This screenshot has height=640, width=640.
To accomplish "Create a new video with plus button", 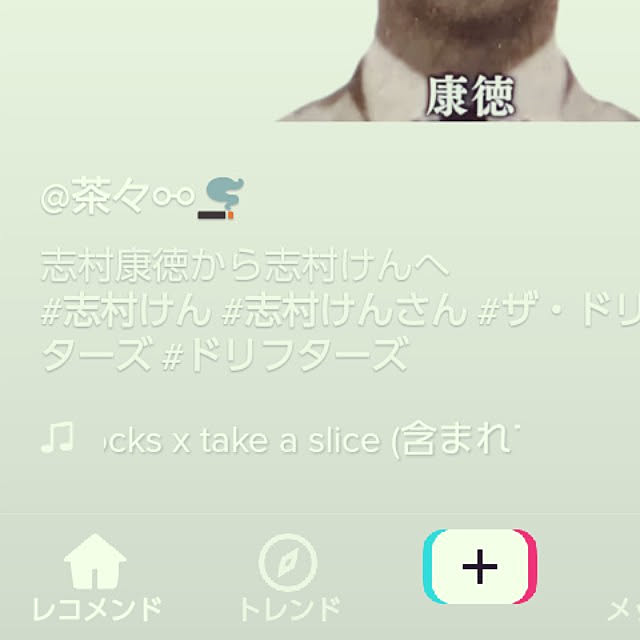I will click(x=480, y=567).
